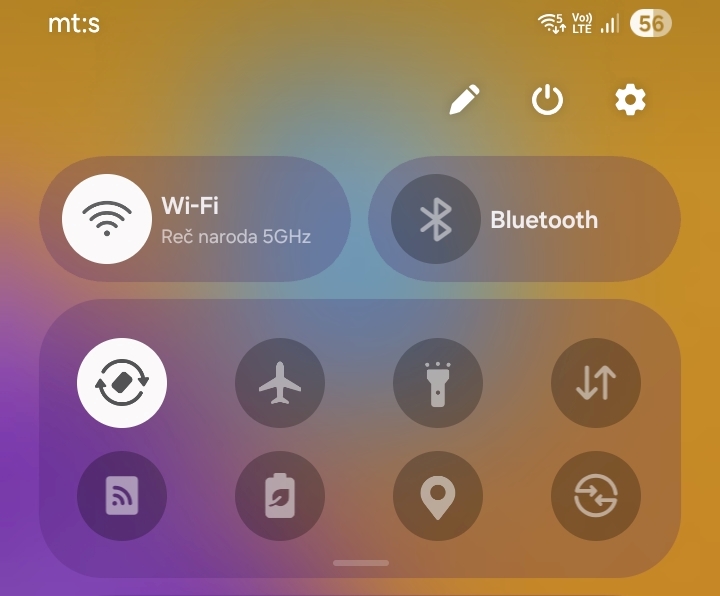Turn on location services

coord(438,496)
